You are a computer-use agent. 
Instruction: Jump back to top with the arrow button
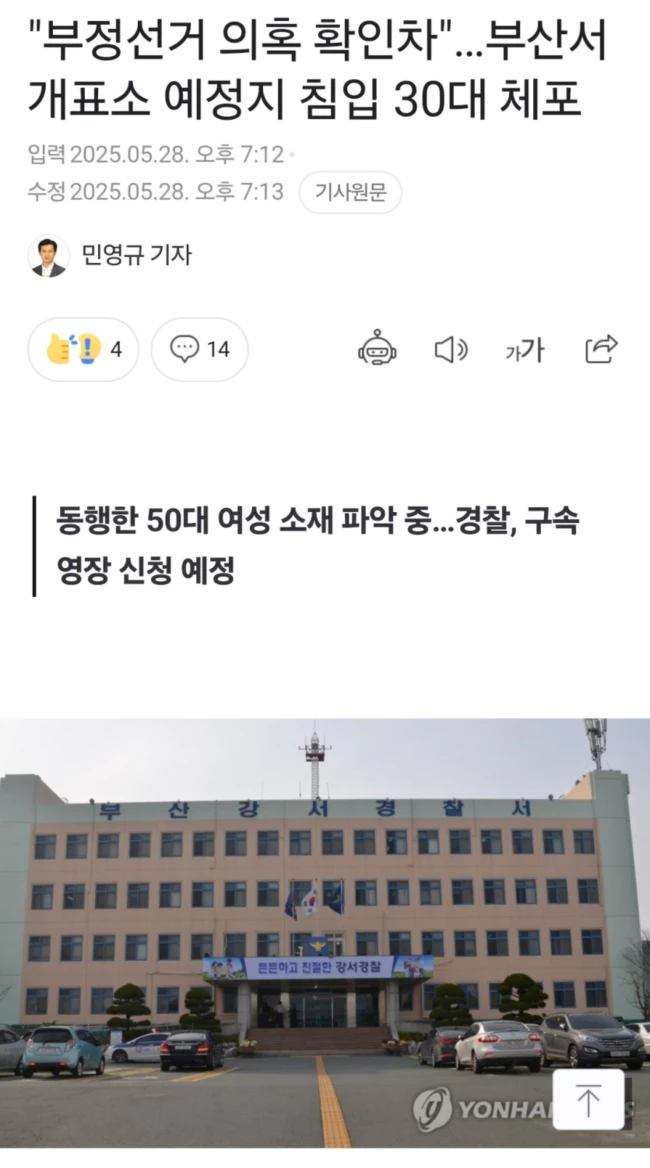click(588, 1100)
